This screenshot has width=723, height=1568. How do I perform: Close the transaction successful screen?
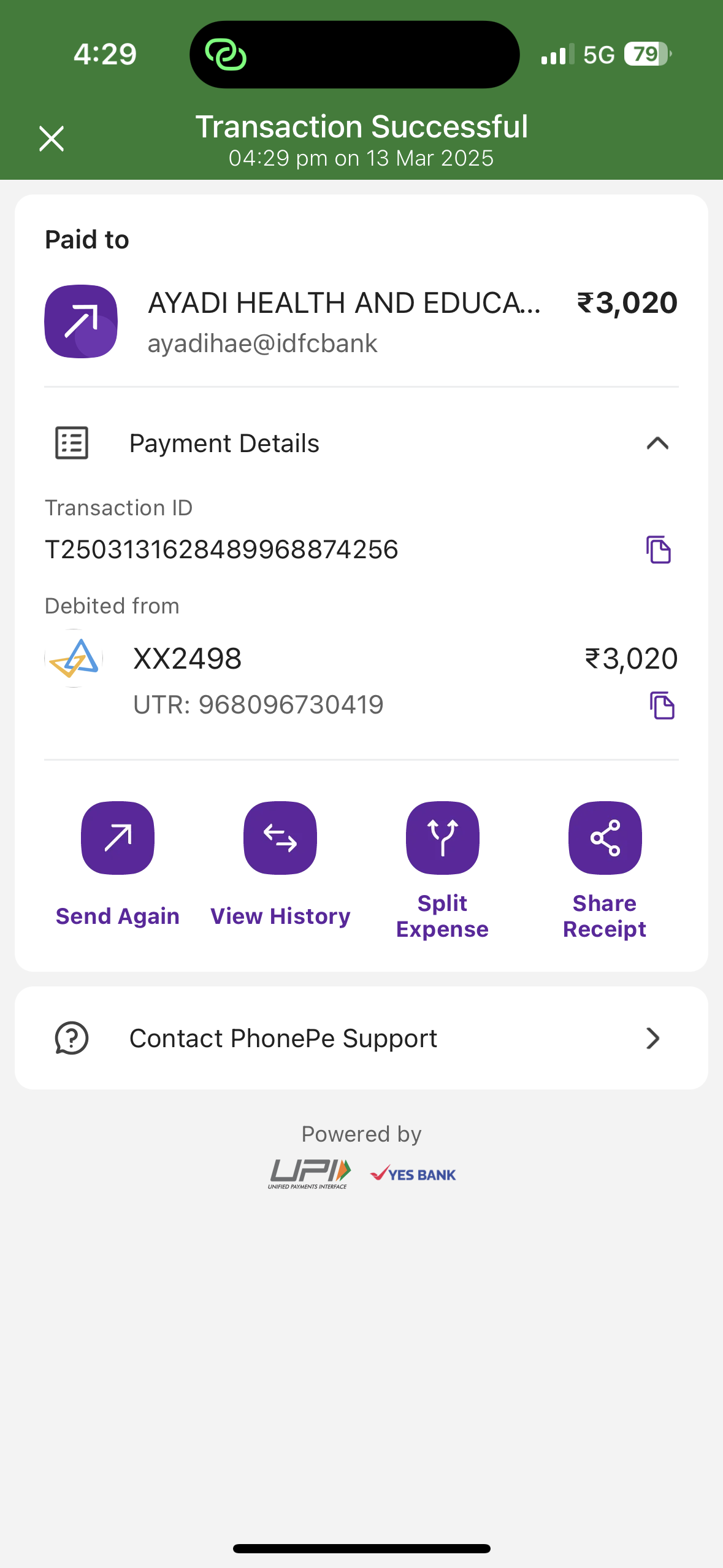[52, 139]
